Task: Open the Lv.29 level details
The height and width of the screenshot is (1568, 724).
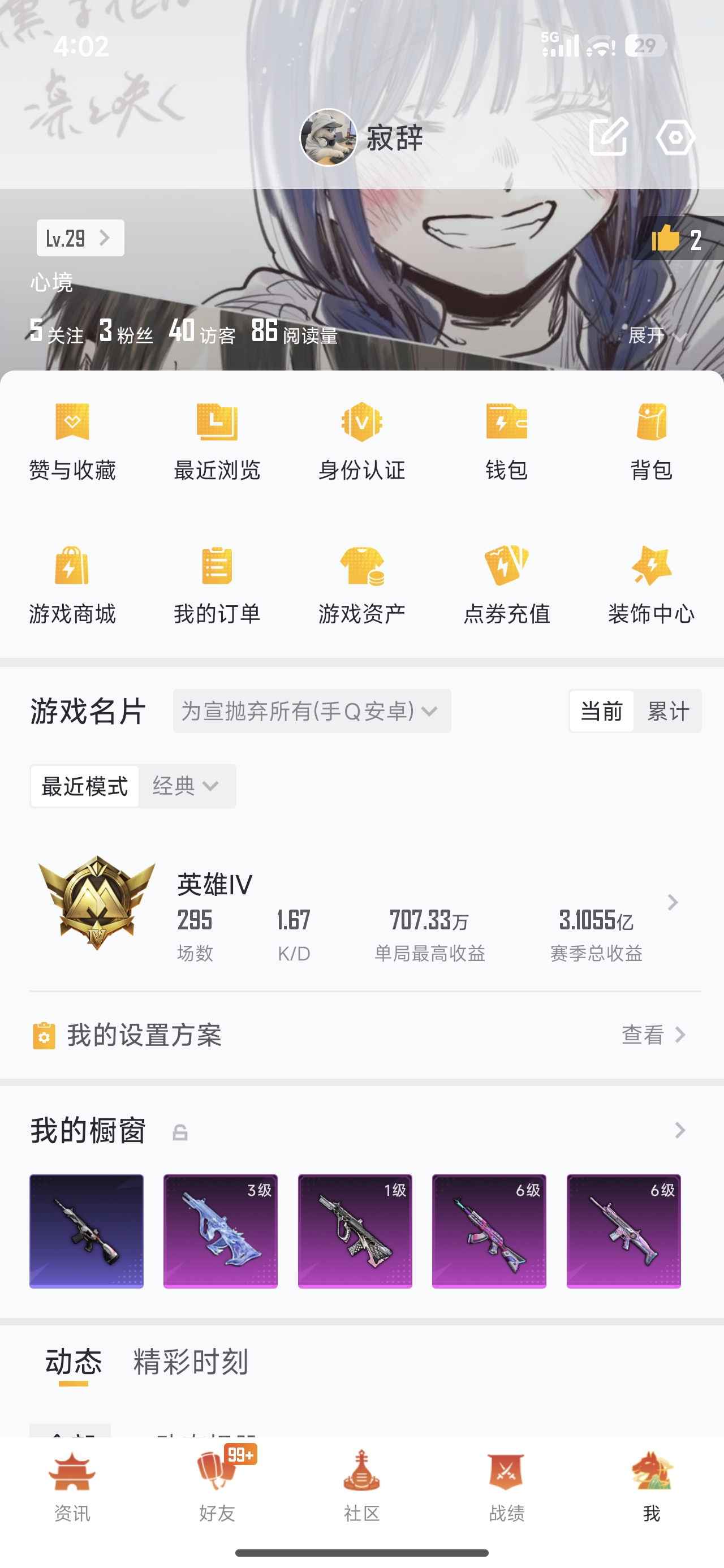Action: click(80, 238)
